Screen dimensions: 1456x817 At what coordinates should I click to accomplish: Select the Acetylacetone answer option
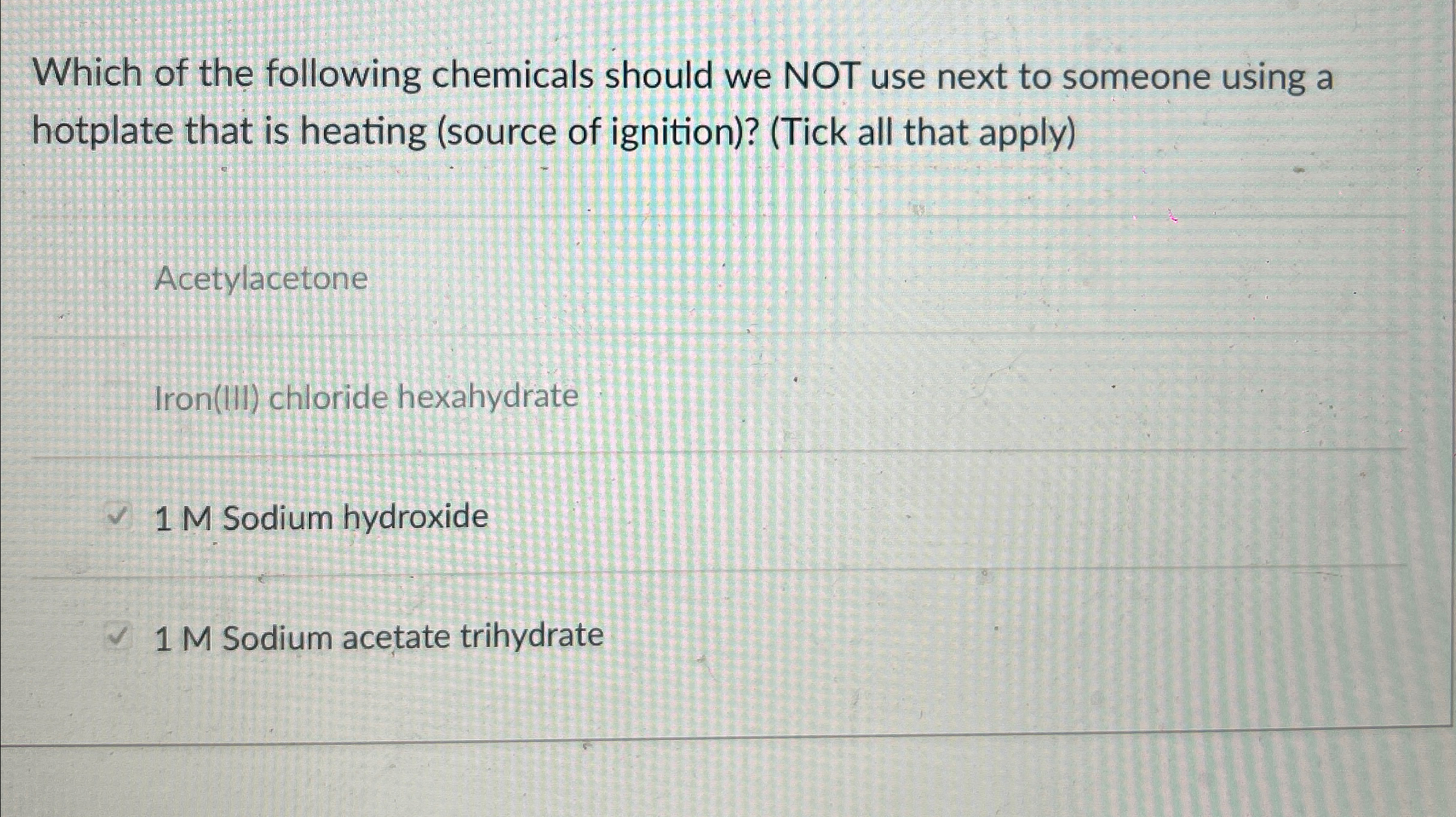[260, 280]
